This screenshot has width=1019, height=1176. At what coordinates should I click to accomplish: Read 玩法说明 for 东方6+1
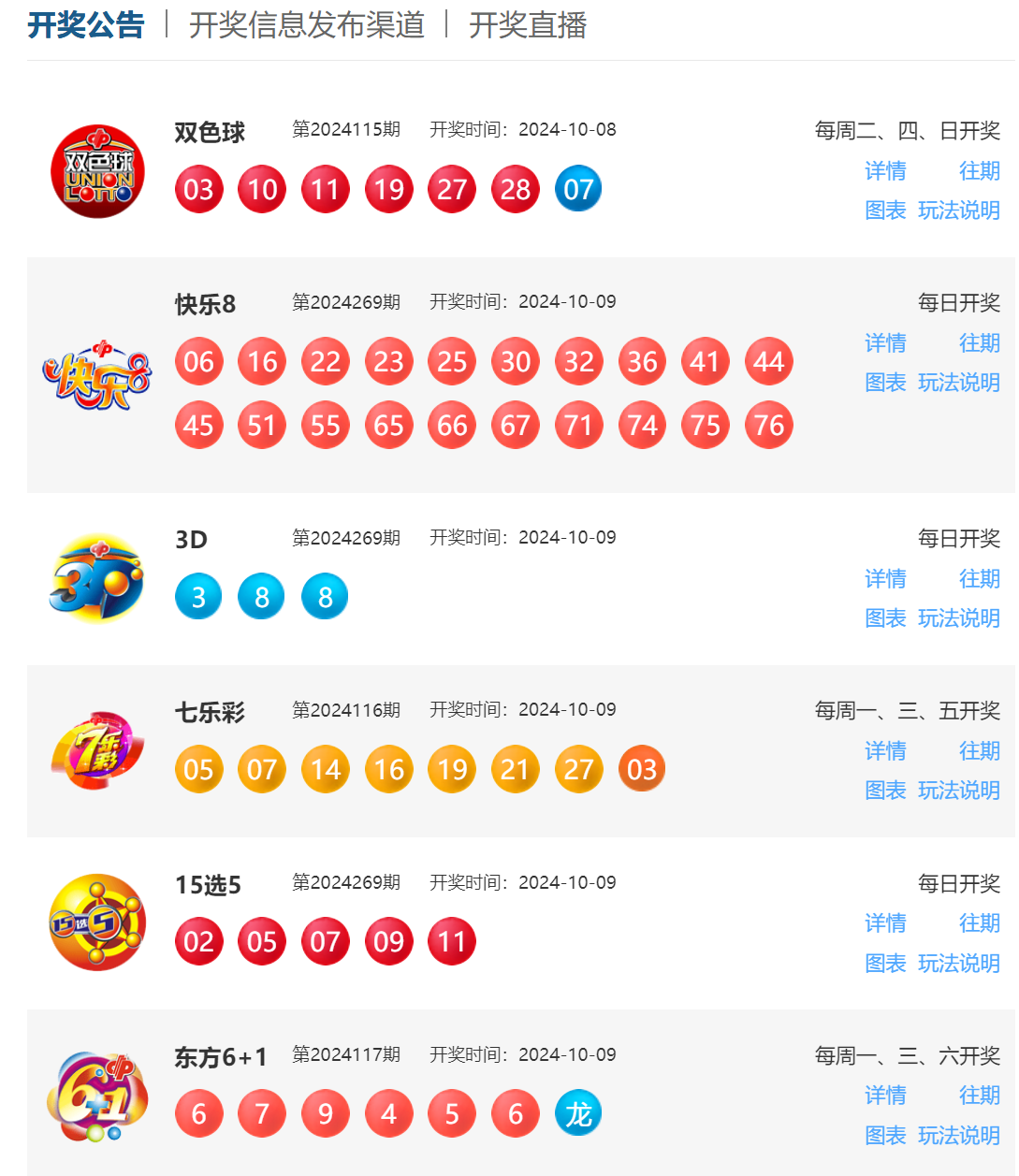point(958,1136)
